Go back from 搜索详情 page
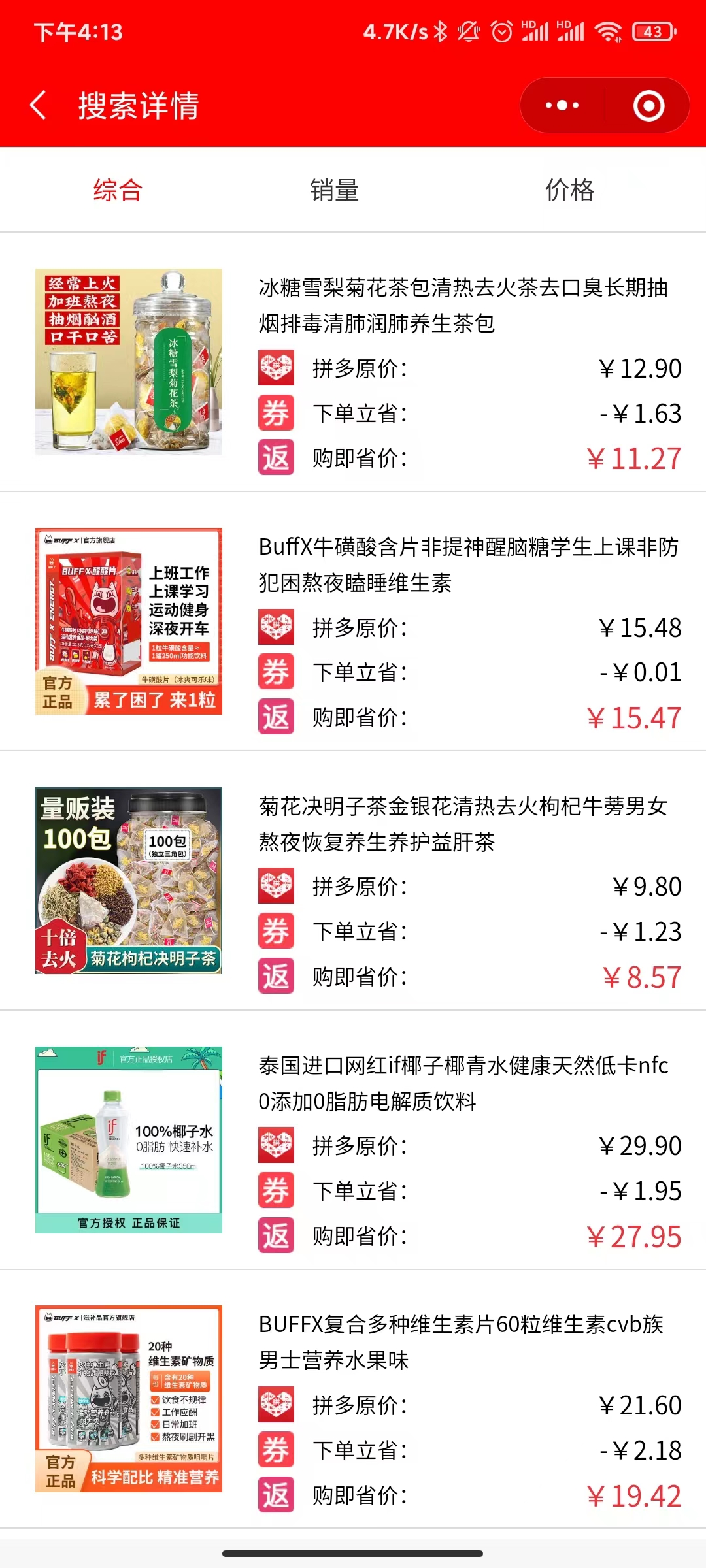The image size is (706, 1568). click(39, 105)
